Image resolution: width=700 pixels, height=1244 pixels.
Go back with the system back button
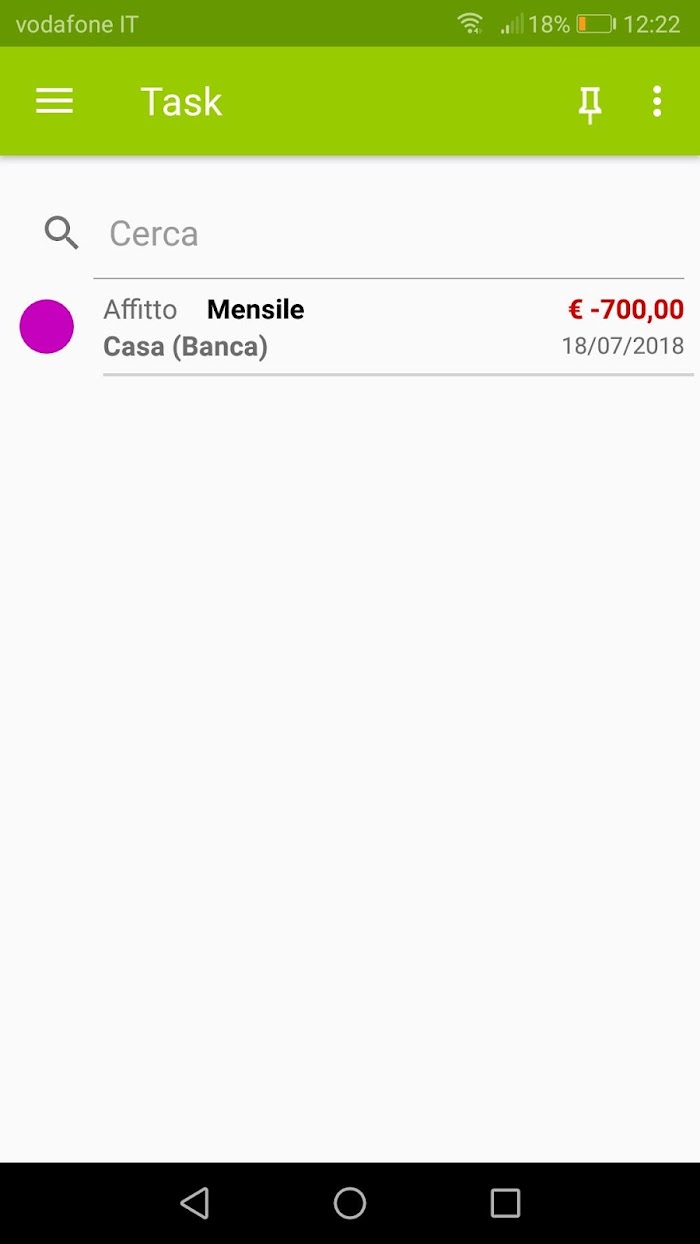(x=195, y=1203)
